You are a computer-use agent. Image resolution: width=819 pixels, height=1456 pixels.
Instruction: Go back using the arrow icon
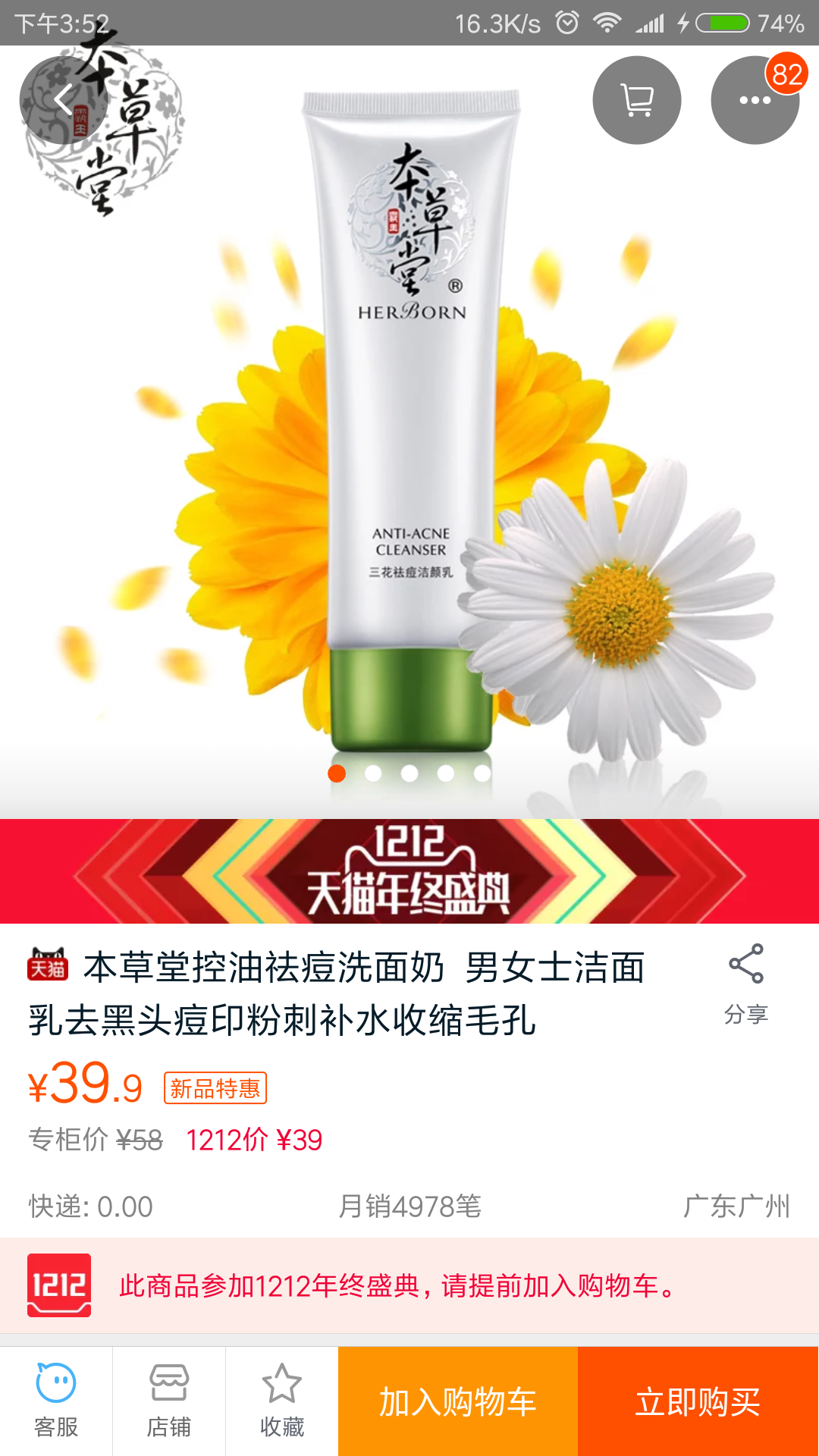(x=64, y=99)
